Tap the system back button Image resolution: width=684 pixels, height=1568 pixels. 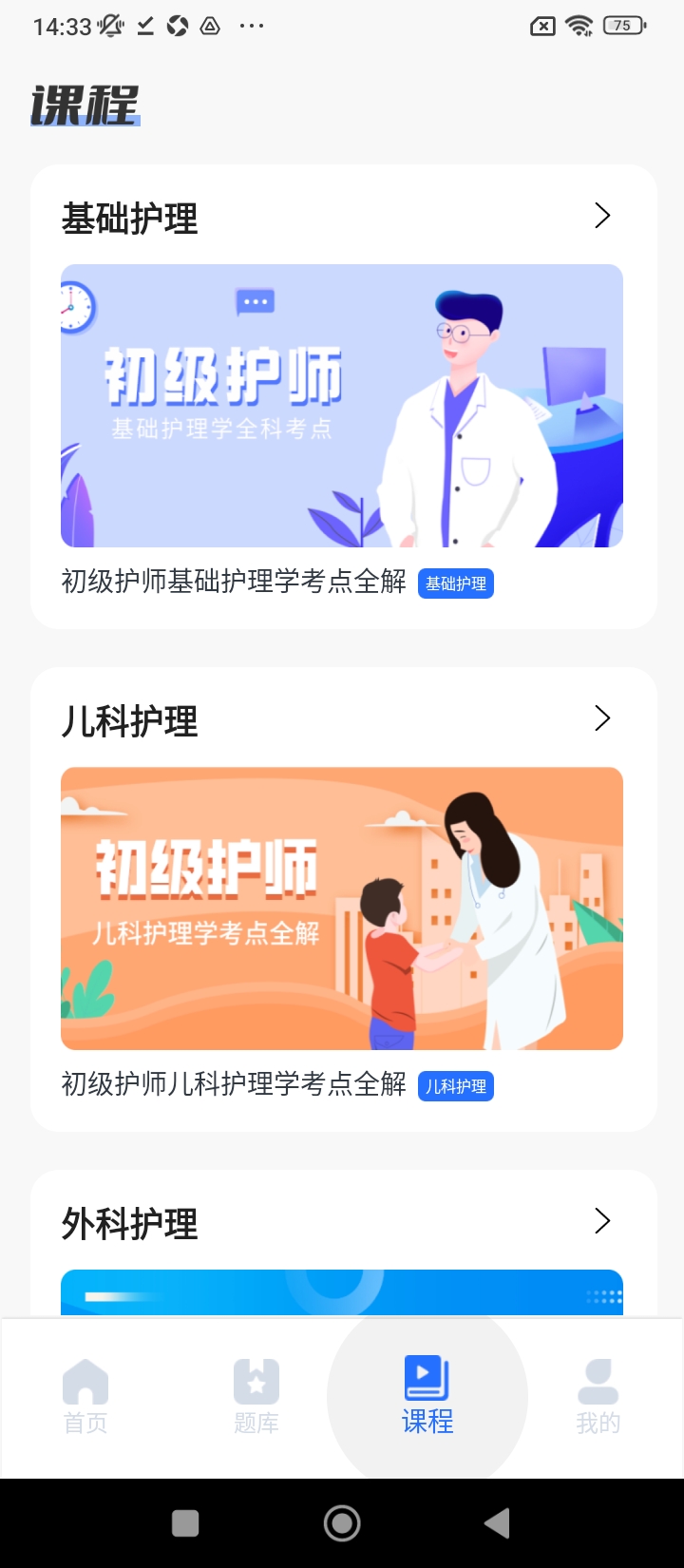click(497, 1523)
